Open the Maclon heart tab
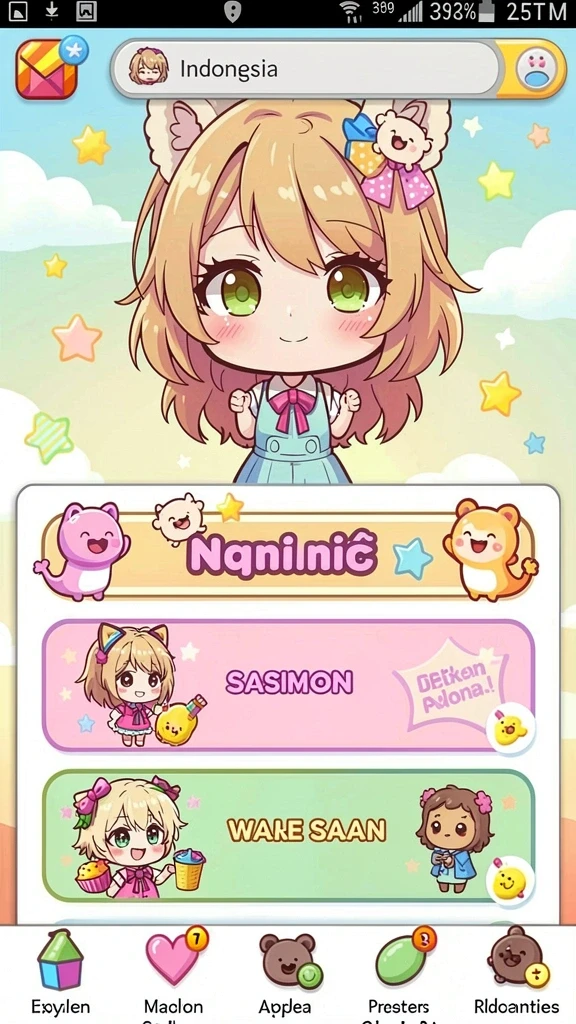Screen dimensions: 576x1024 point(174,972)
